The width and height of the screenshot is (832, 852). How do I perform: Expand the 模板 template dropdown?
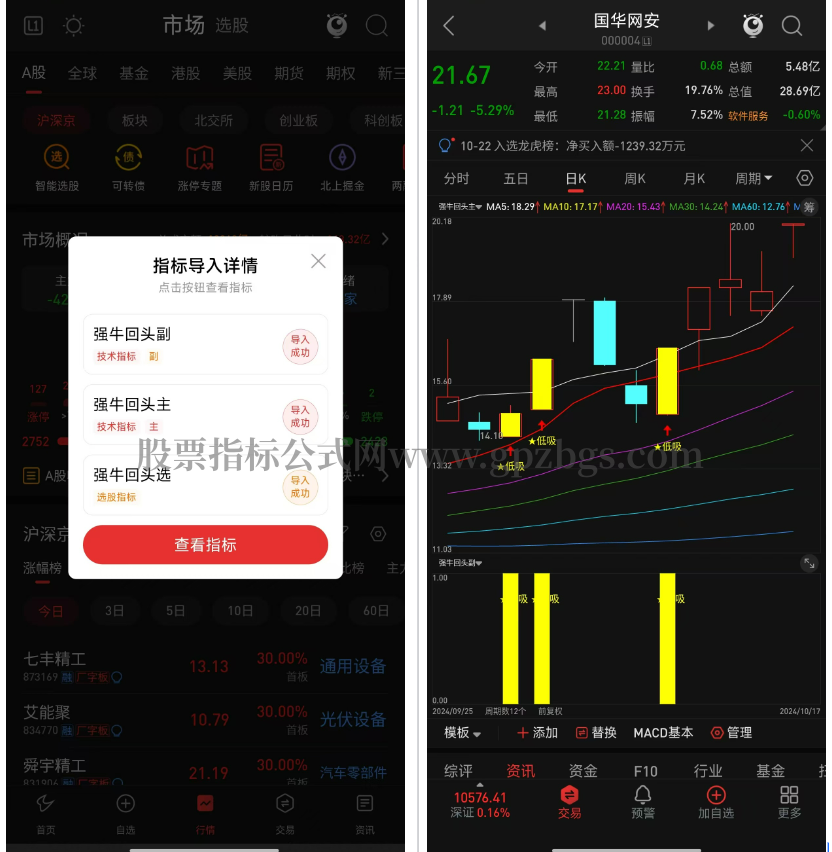pos(462,733)
